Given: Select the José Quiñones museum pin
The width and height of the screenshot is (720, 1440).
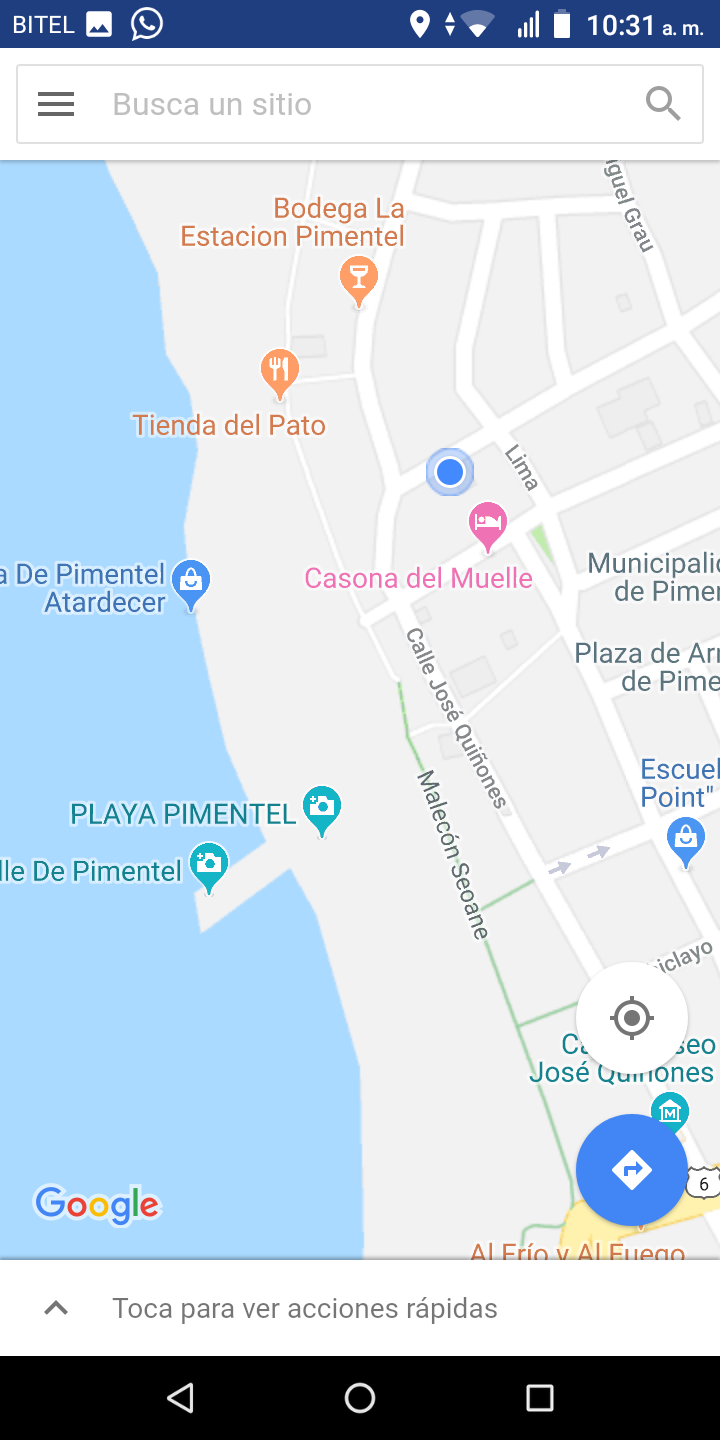Looking at the screenshot, I should tap(669, 1112).
